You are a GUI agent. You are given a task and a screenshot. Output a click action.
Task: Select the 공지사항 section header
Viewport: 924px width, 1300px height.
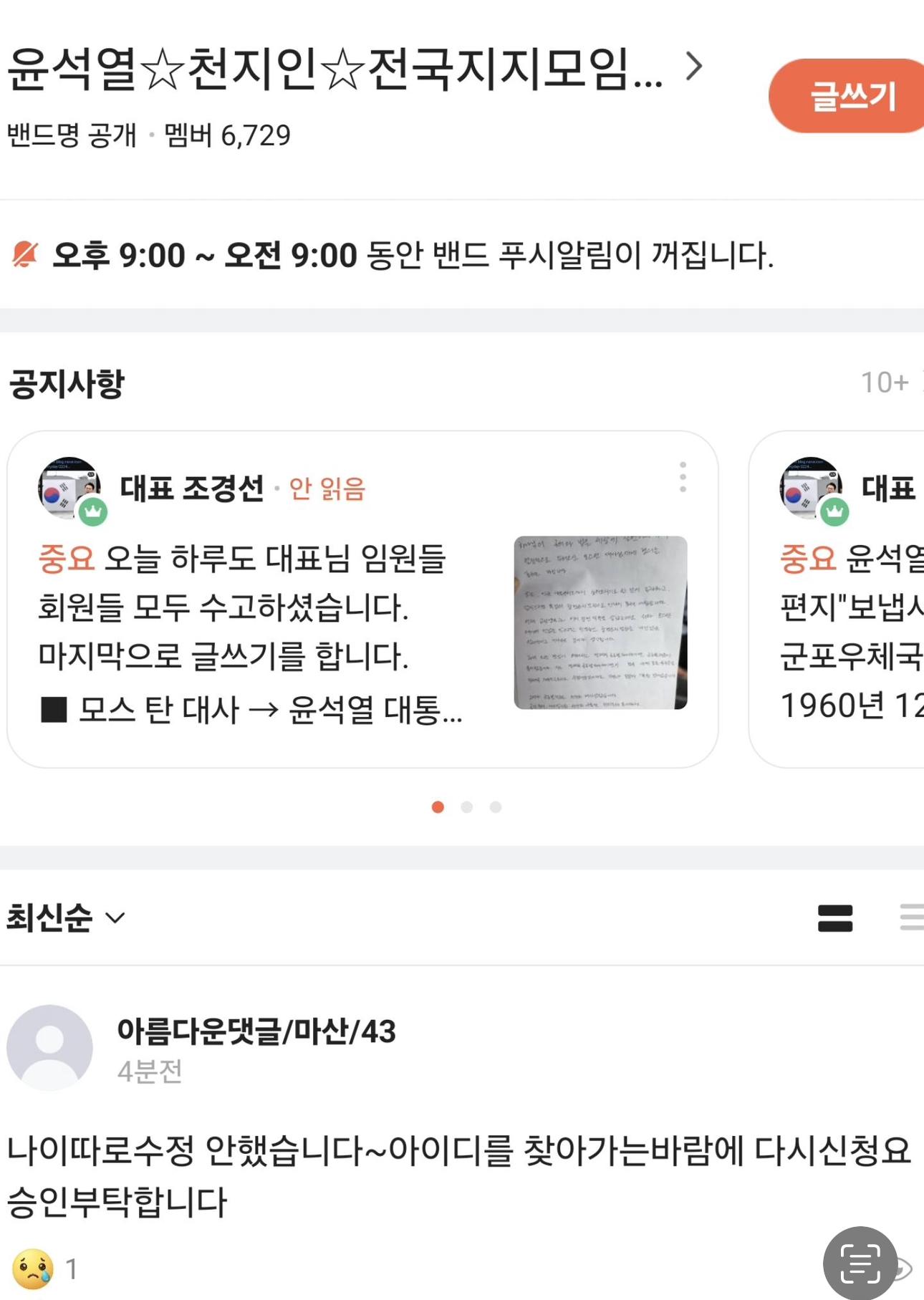click(64, 382)
